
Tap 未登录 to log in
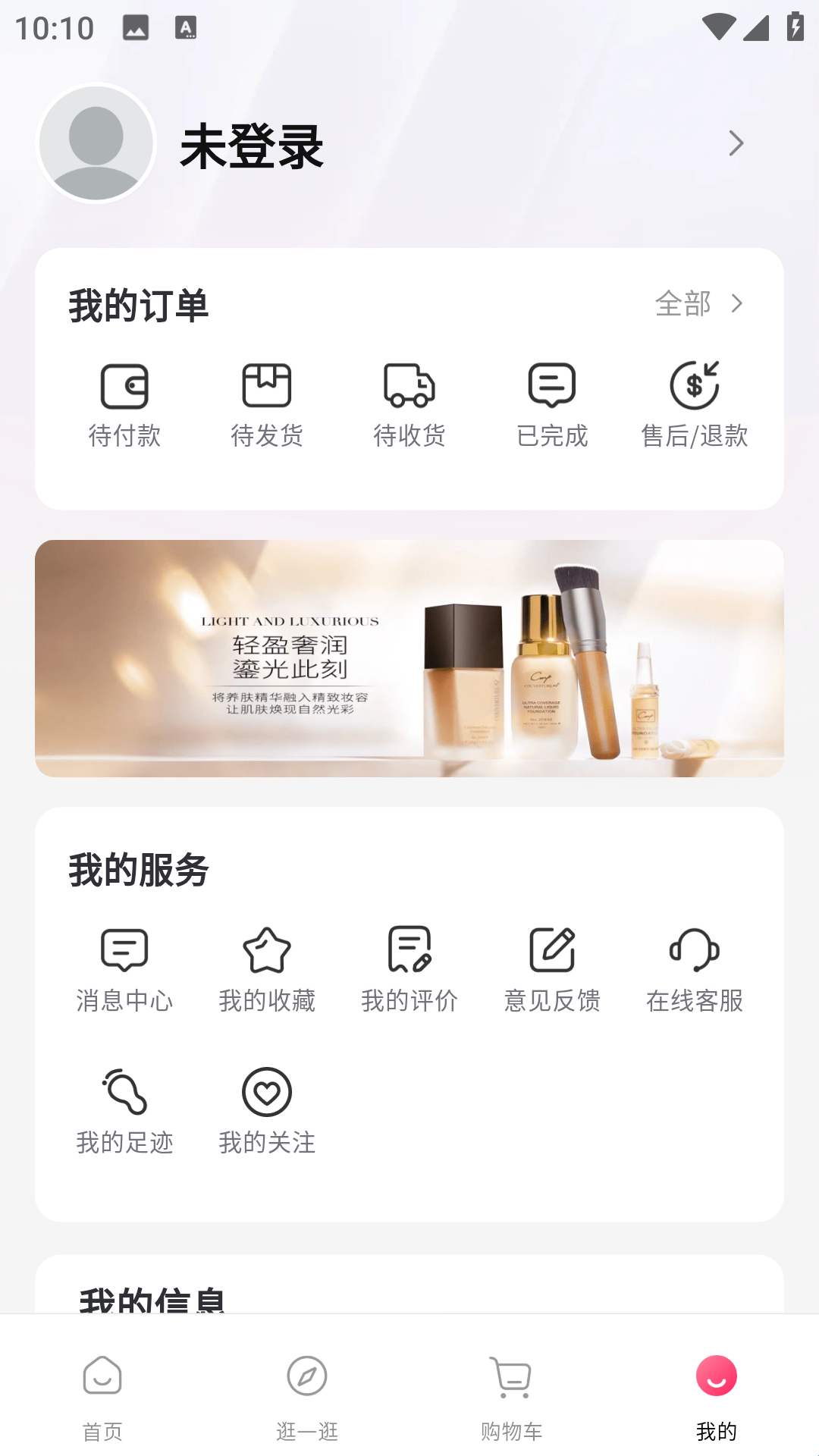click(252, 146)
